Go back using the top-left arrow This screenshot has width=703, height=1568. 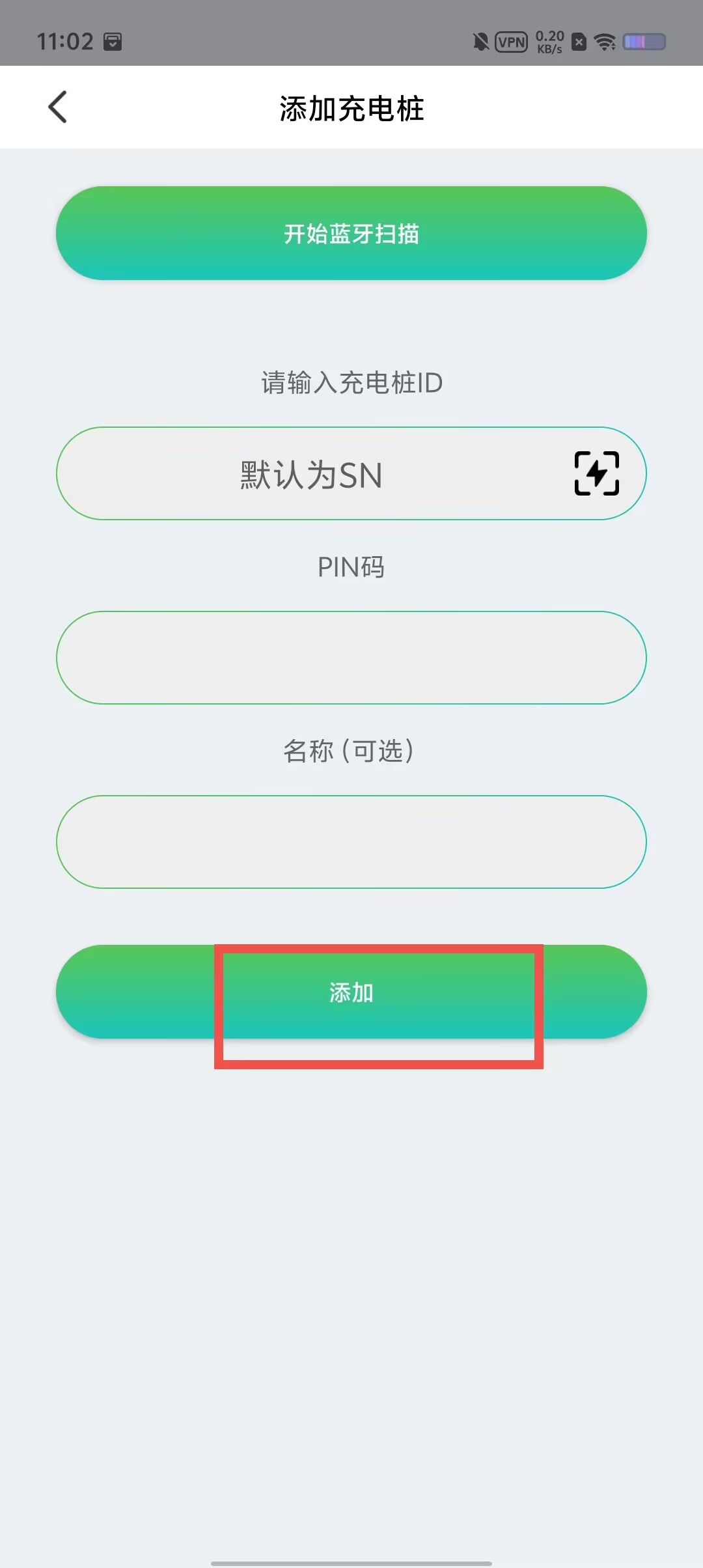[x=57, y=107]
